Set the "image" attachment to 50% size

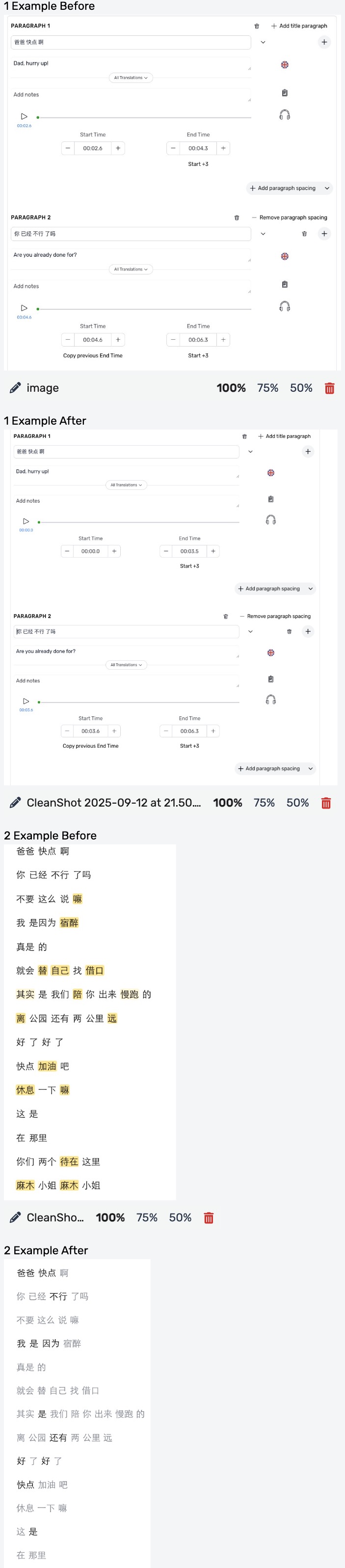[300, 388]
